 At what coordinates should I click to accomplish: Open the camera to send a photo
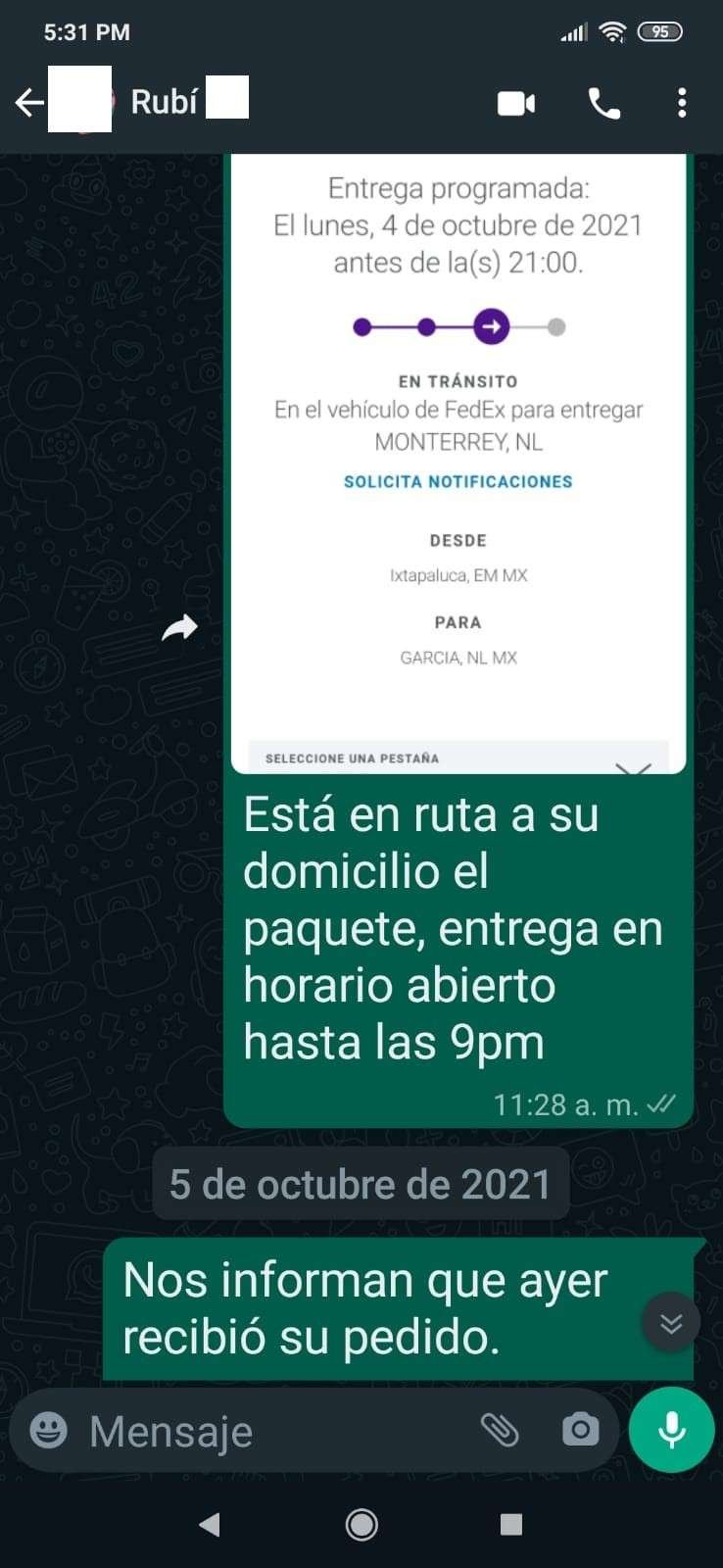(x=580, y=1431)
